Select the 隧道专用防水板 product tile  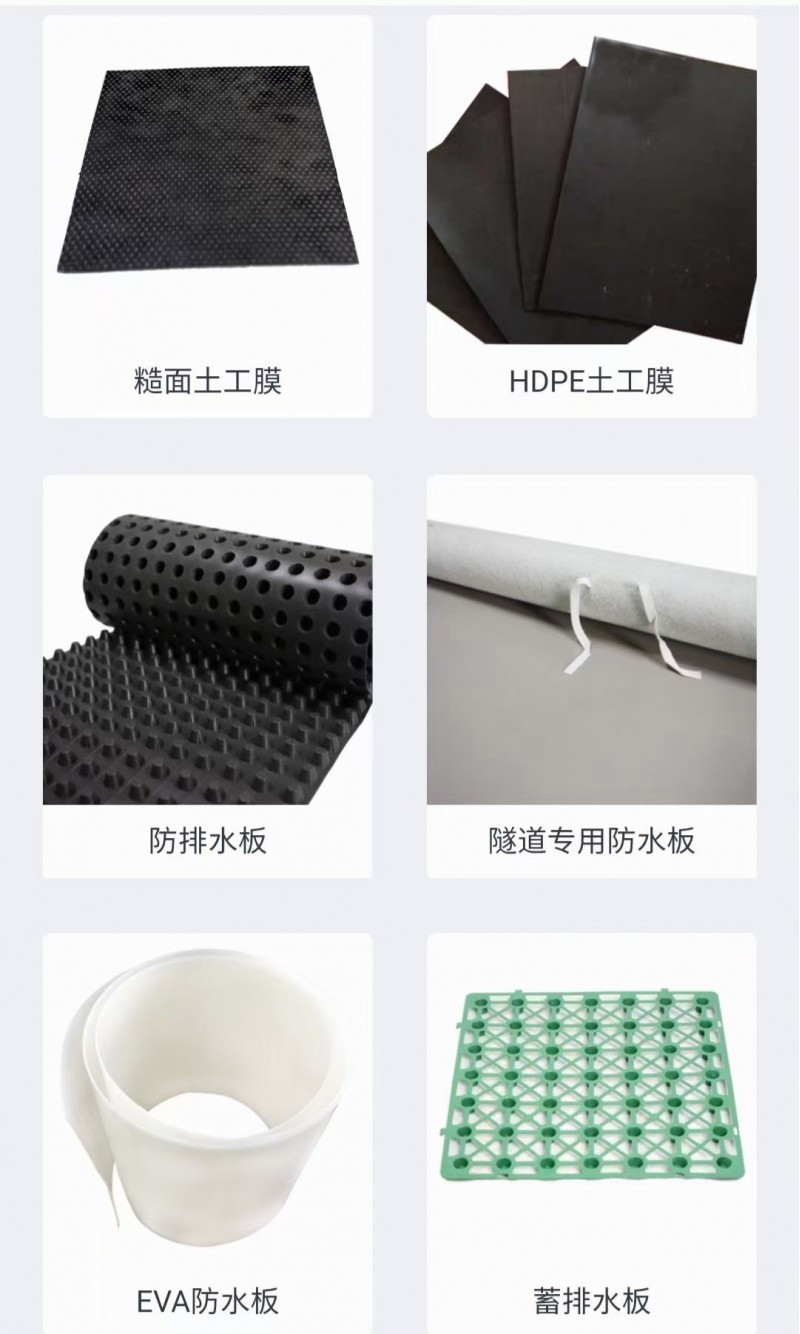[x=591, y=675]
